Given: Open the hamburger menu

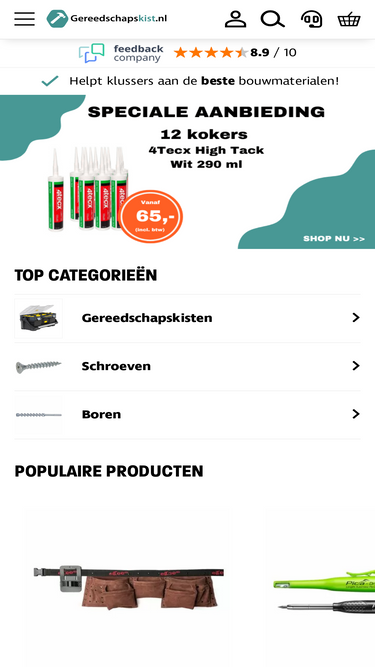Looking at the screenshot, I should [x=24, y=19].
